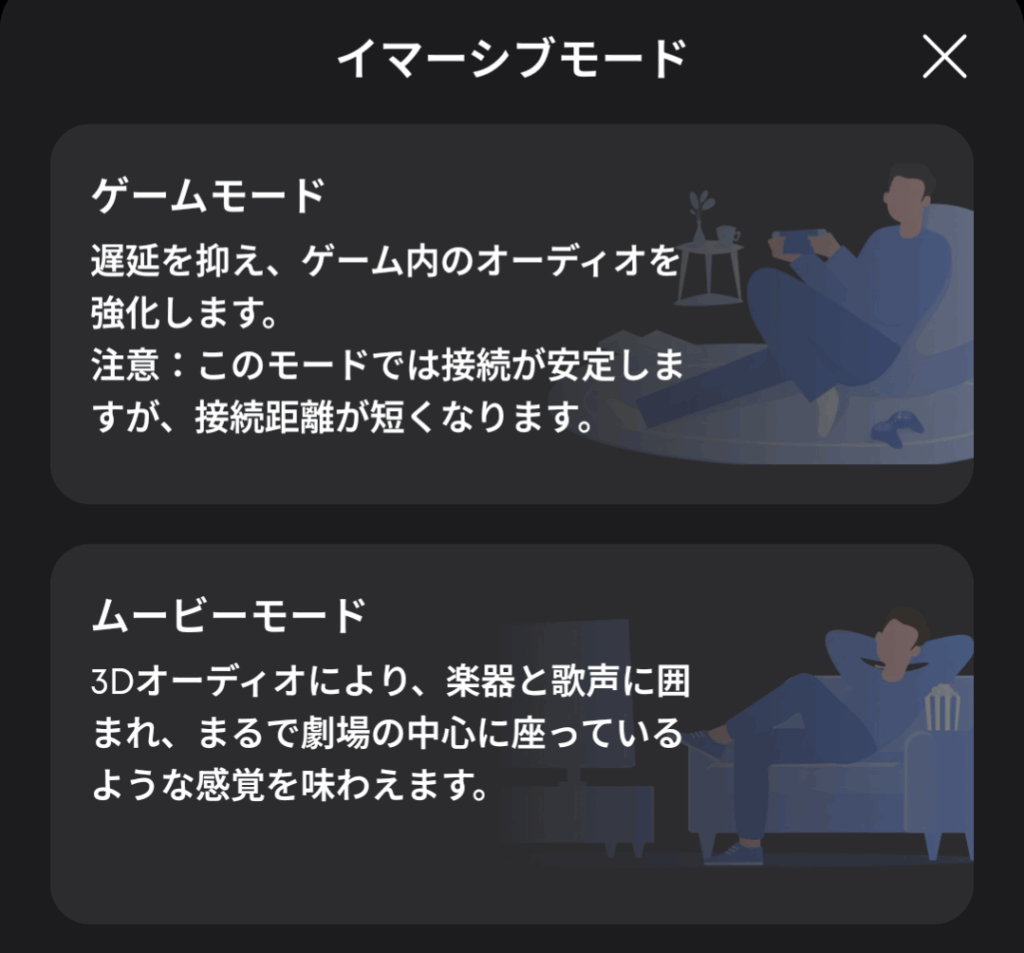The width and height of the screenshot is (1024, 953).
Task: Select the ゲームモード card
Action: pyautogui.click(x=511, y=313)
